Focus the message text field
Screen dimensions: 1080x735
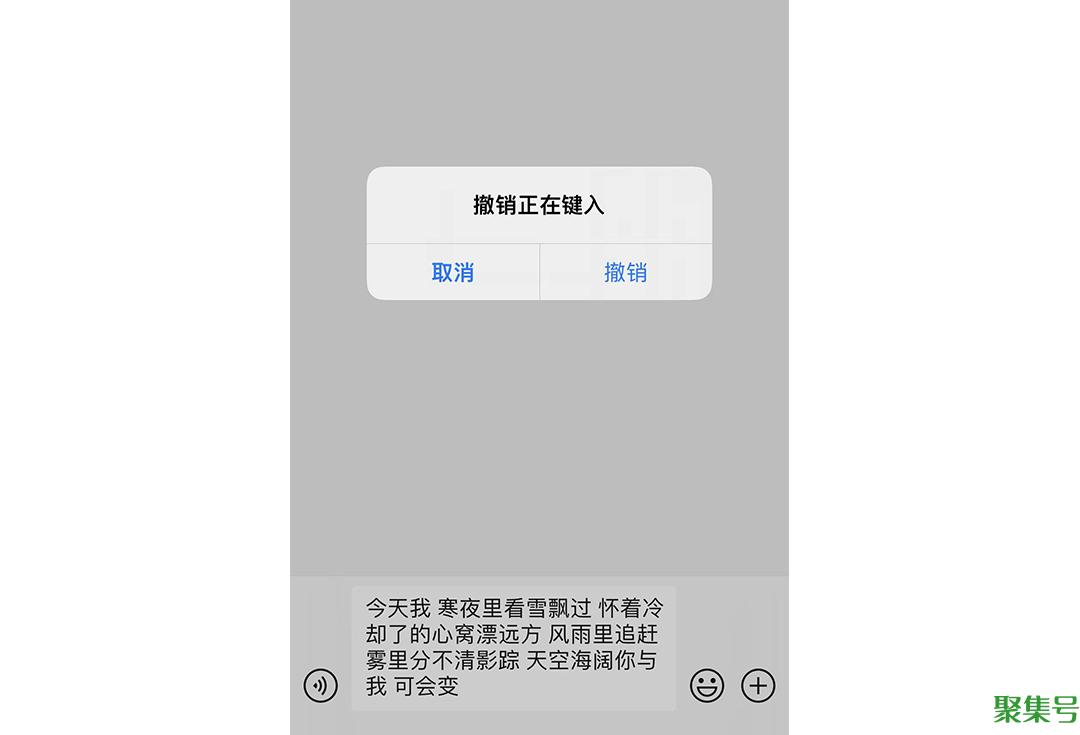[513, 647]
